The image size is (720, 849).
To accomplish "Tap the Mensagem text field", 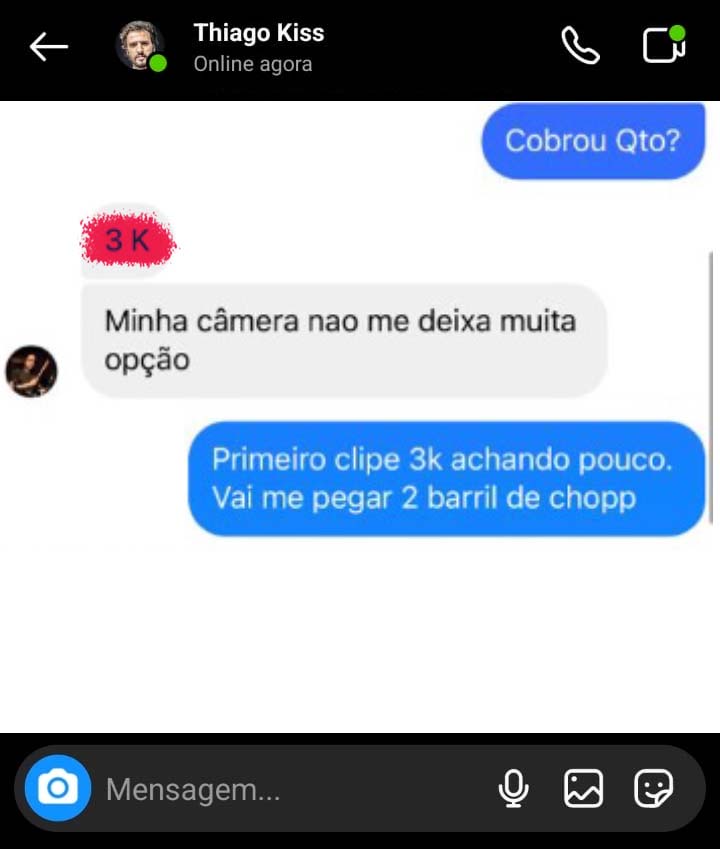I will coord(292,789).
